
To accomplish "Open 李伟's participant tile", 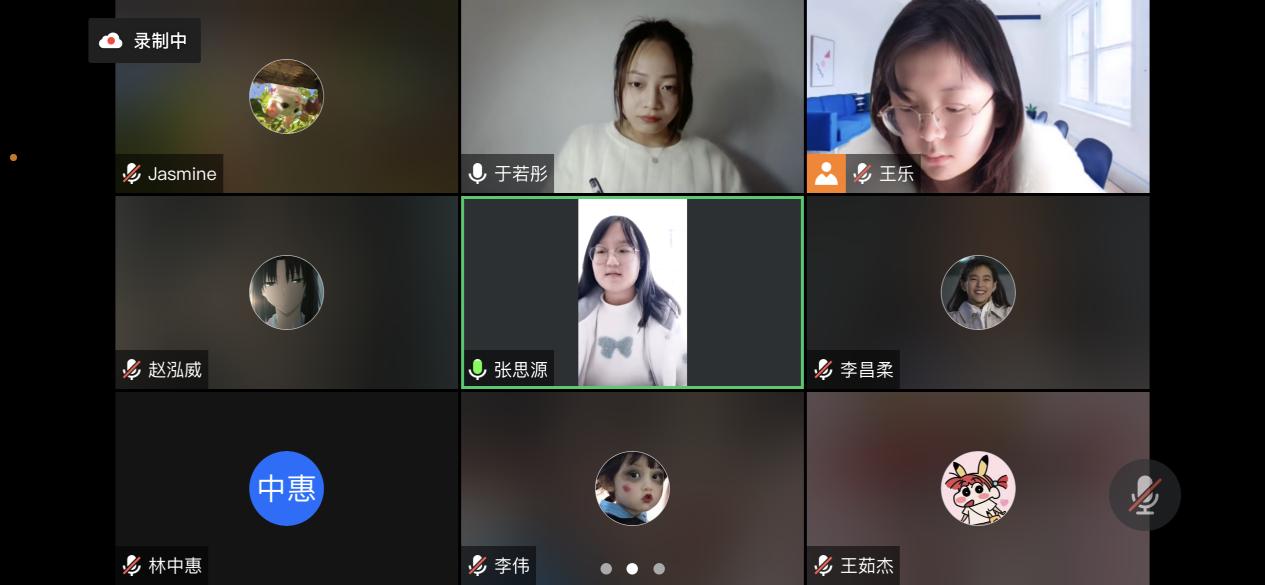I will [x=632, y=488].
